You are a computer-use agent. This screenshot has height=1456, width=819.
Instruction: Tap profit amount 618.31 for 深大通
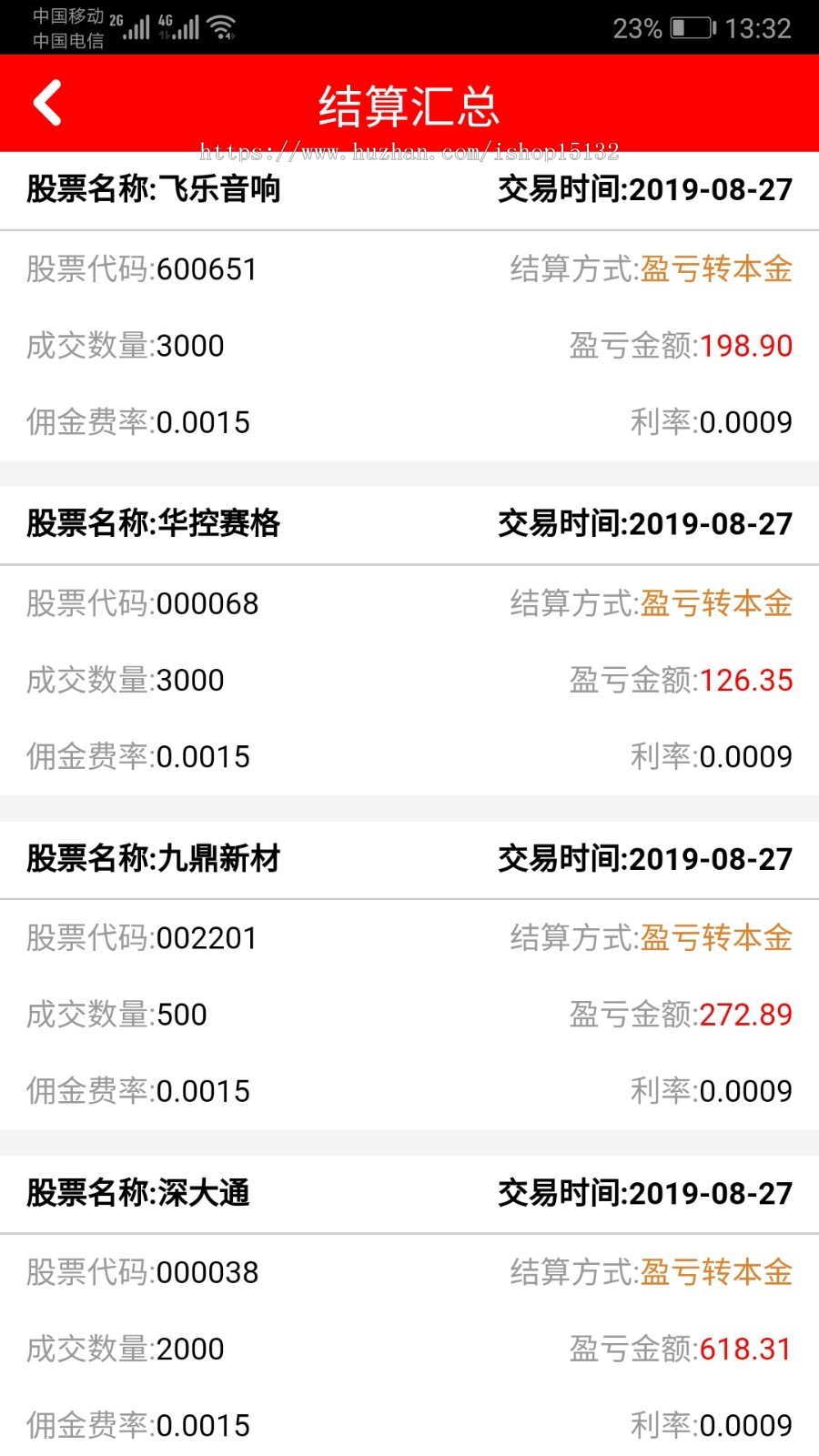tap(746, 1350)
